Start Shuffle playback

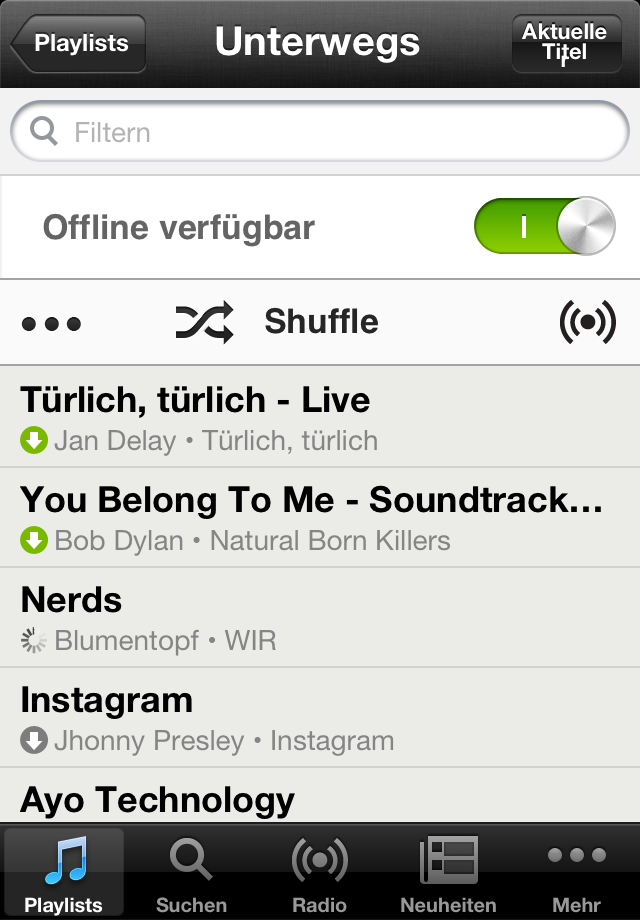278,322
